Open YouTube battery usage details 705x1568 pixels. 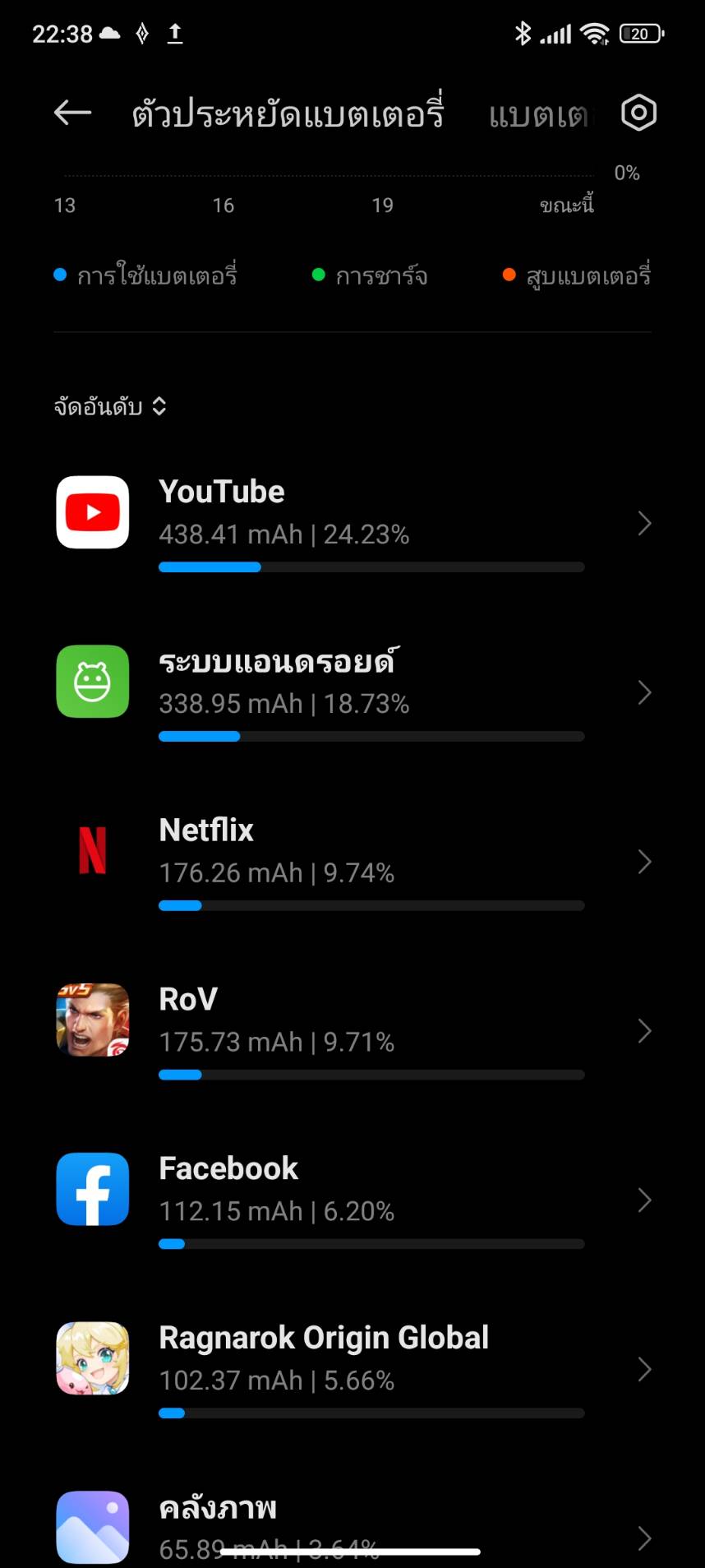coord(353,523)
